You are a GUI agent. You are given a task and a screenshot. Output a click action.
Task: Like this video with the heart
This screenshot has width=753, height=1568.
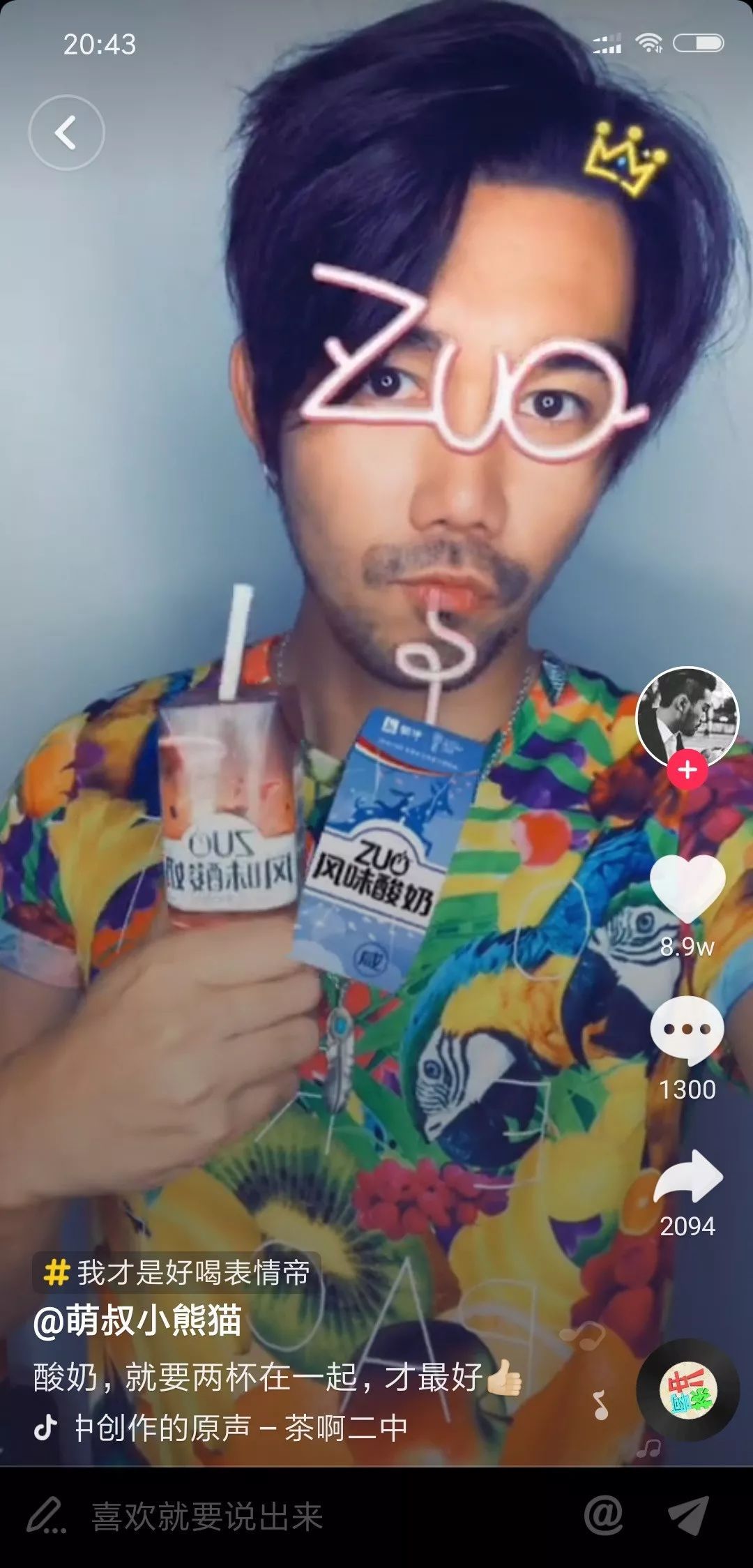[687, 887]
